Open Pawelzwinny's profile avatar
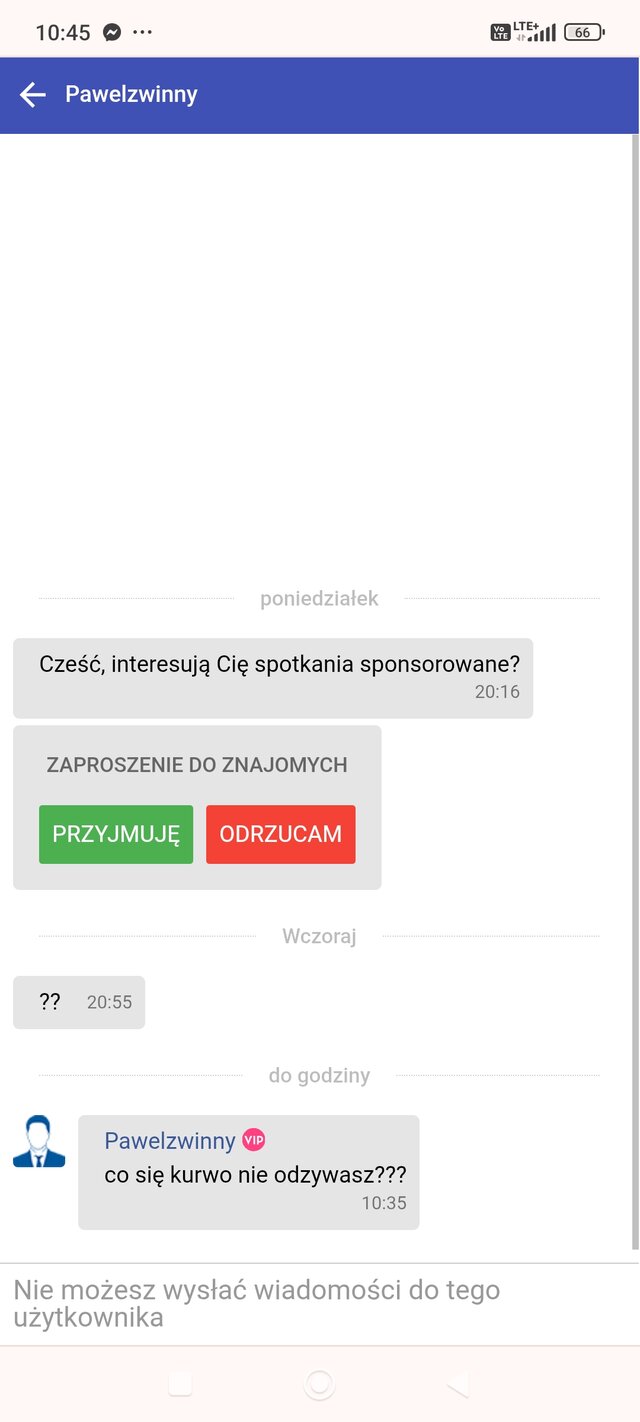The height and width of the screenshot is (1422, 640). point(39,1141)
